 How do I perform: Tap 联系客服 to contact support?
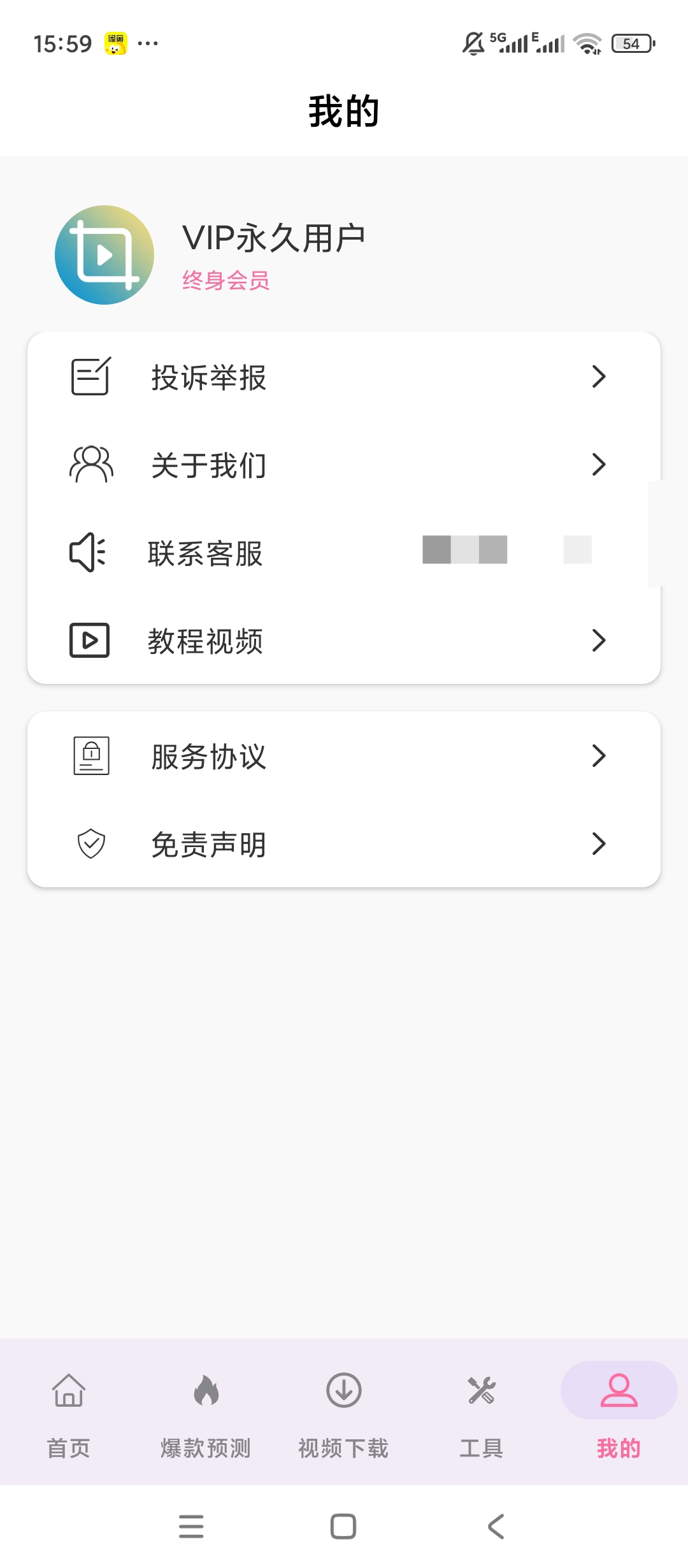(x=344, y=553)
